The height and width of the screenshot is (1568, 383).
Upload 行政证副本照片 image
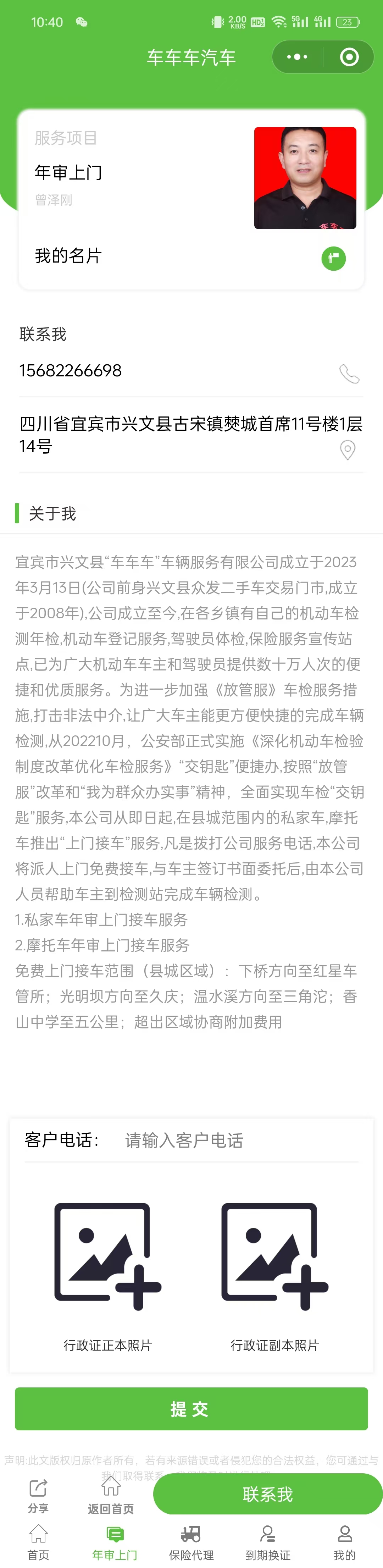[x=274, y=1257]
